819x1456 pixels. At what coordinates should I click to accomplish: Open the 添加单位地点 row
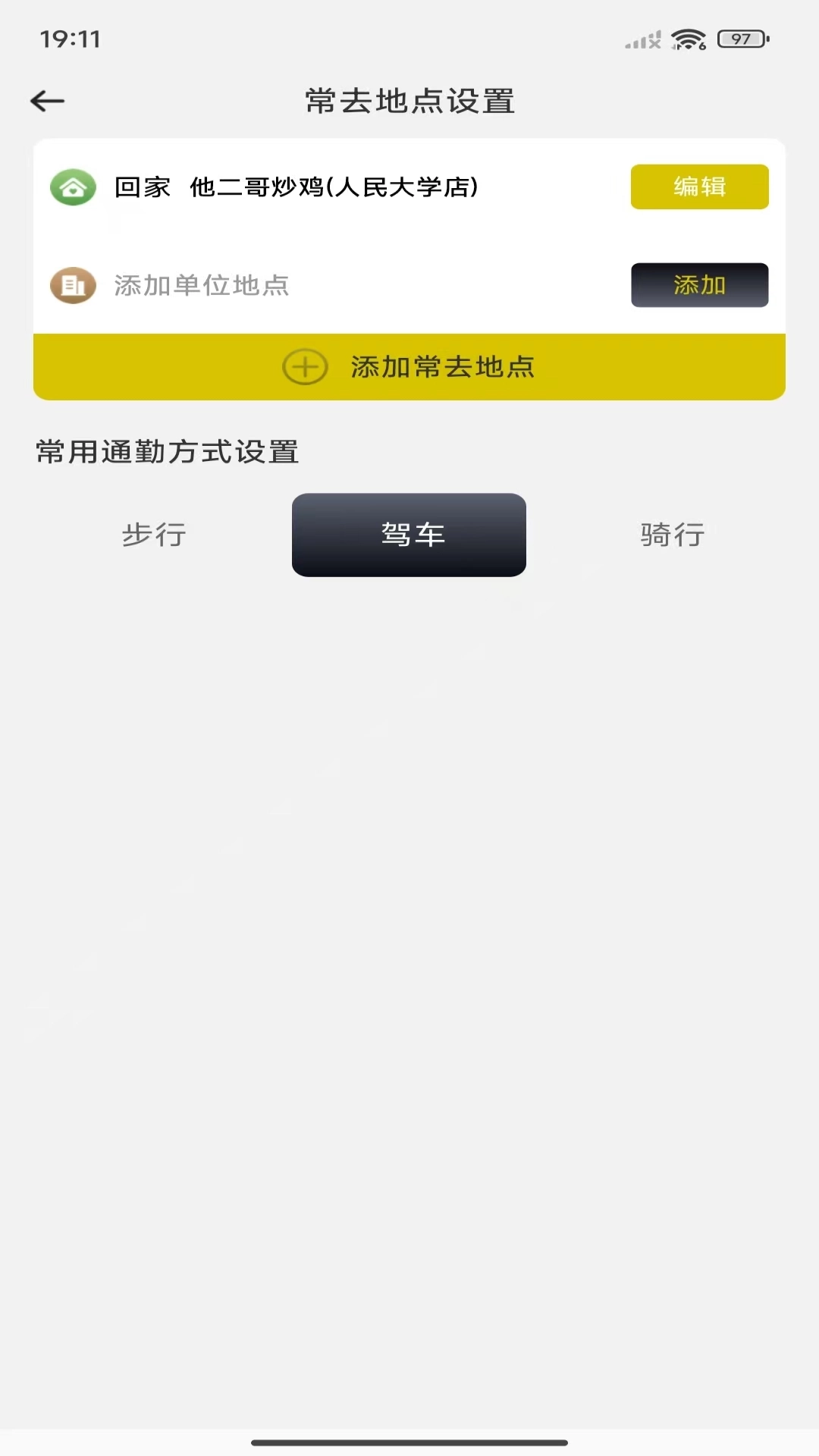[x=201, y=285]
